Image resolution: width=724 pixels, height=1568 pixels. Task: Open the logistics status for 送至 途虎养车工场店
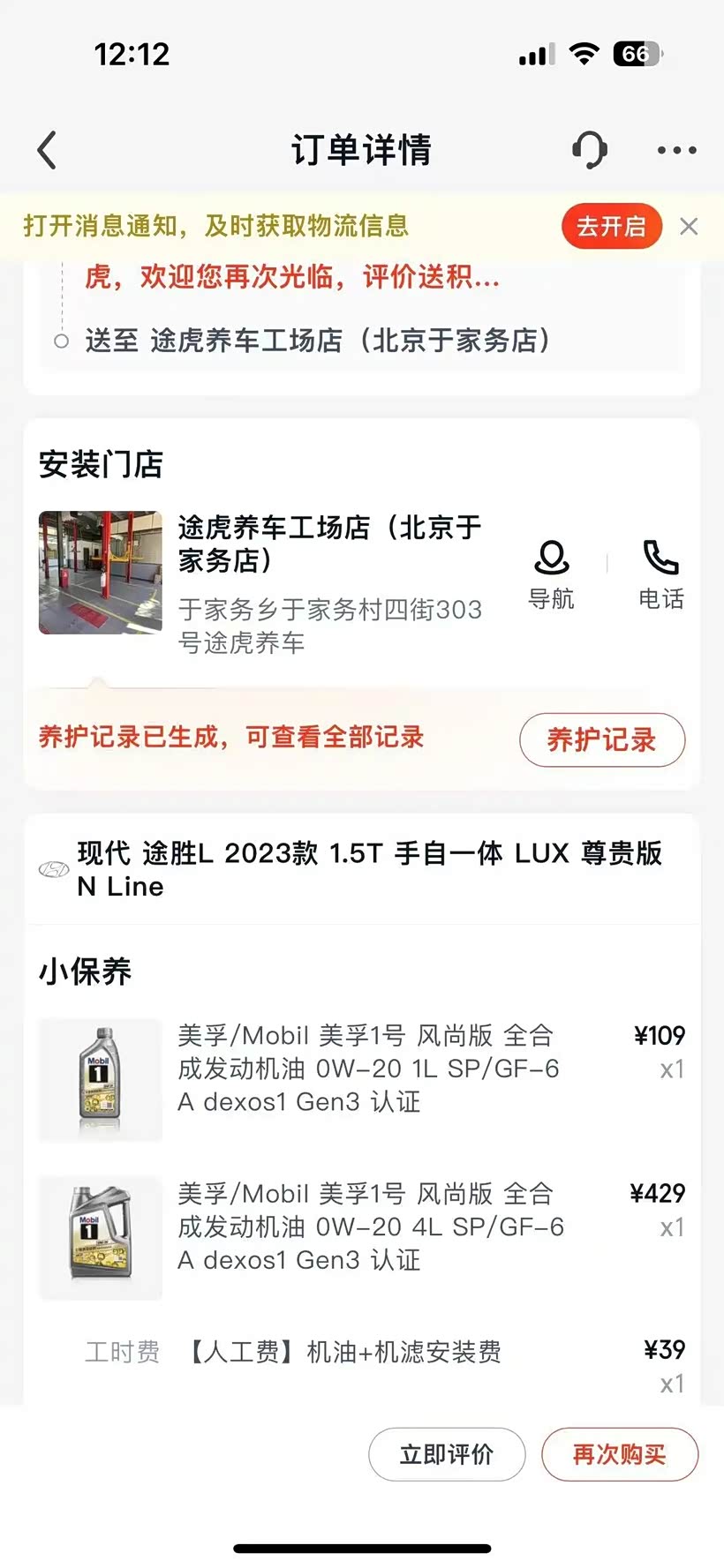318,341
